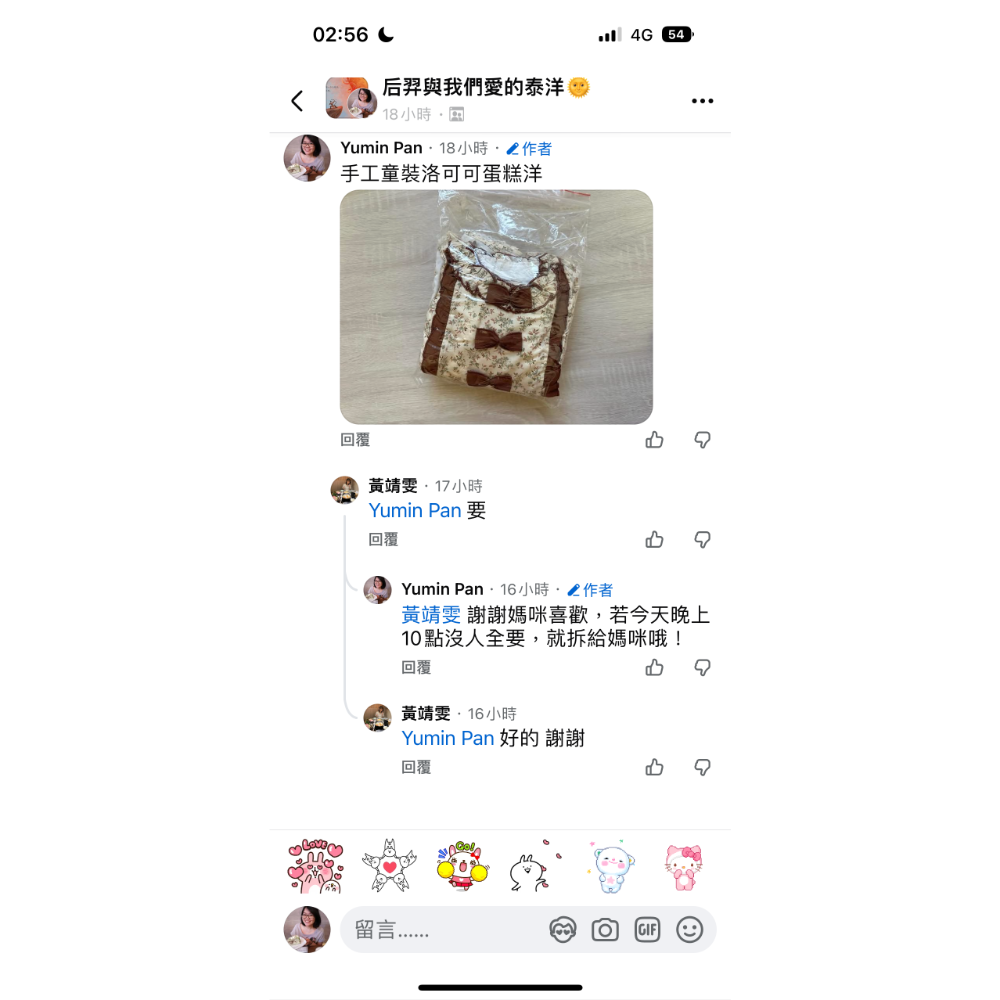Open the three-dot overflow menu
Image resolution: width=1000 pixels, height=1000 pixels.
pyautogui.click(x=703, y=101)
